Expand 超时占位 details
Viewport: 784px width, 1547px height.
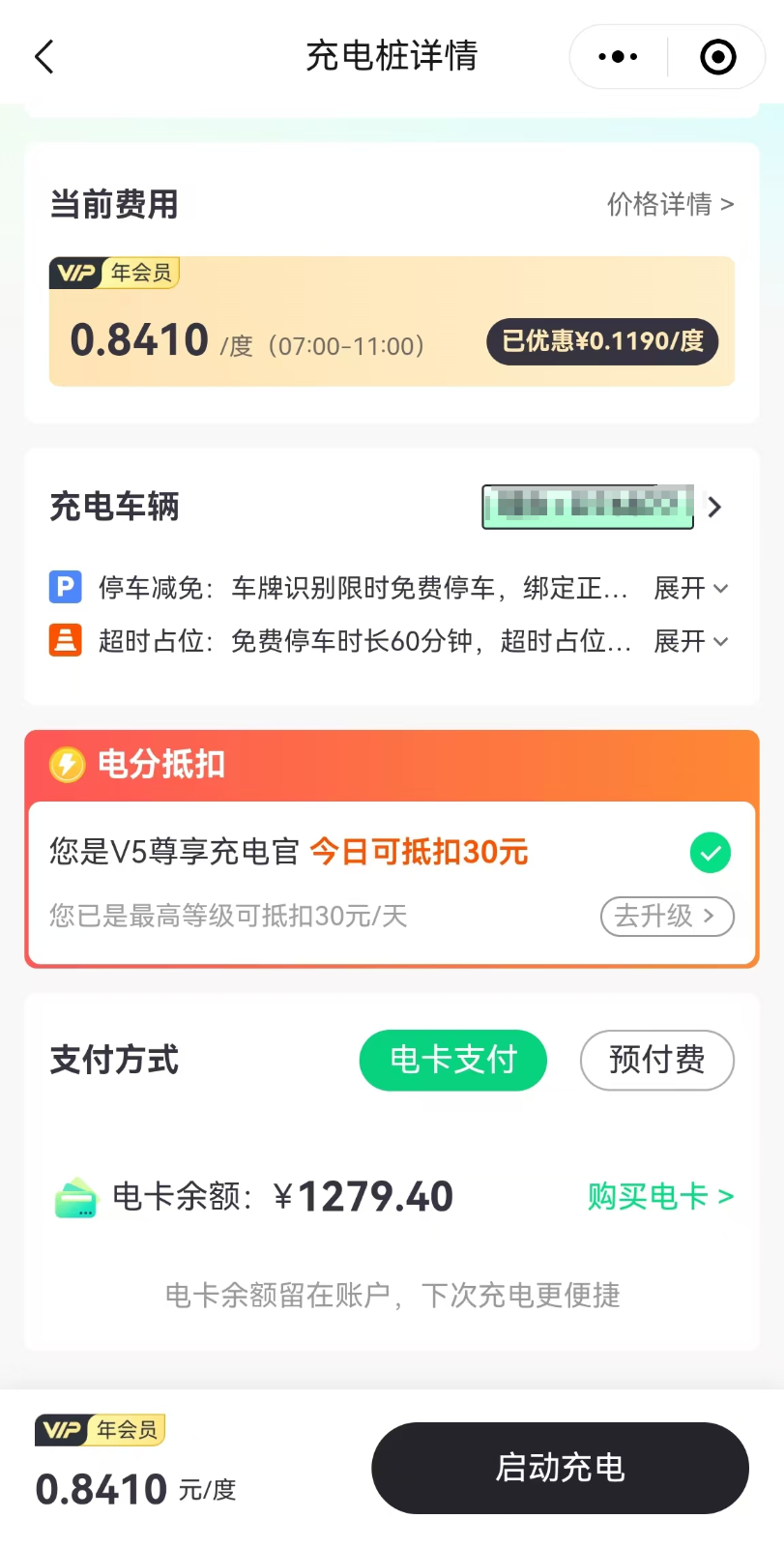(x=691, y=641)
